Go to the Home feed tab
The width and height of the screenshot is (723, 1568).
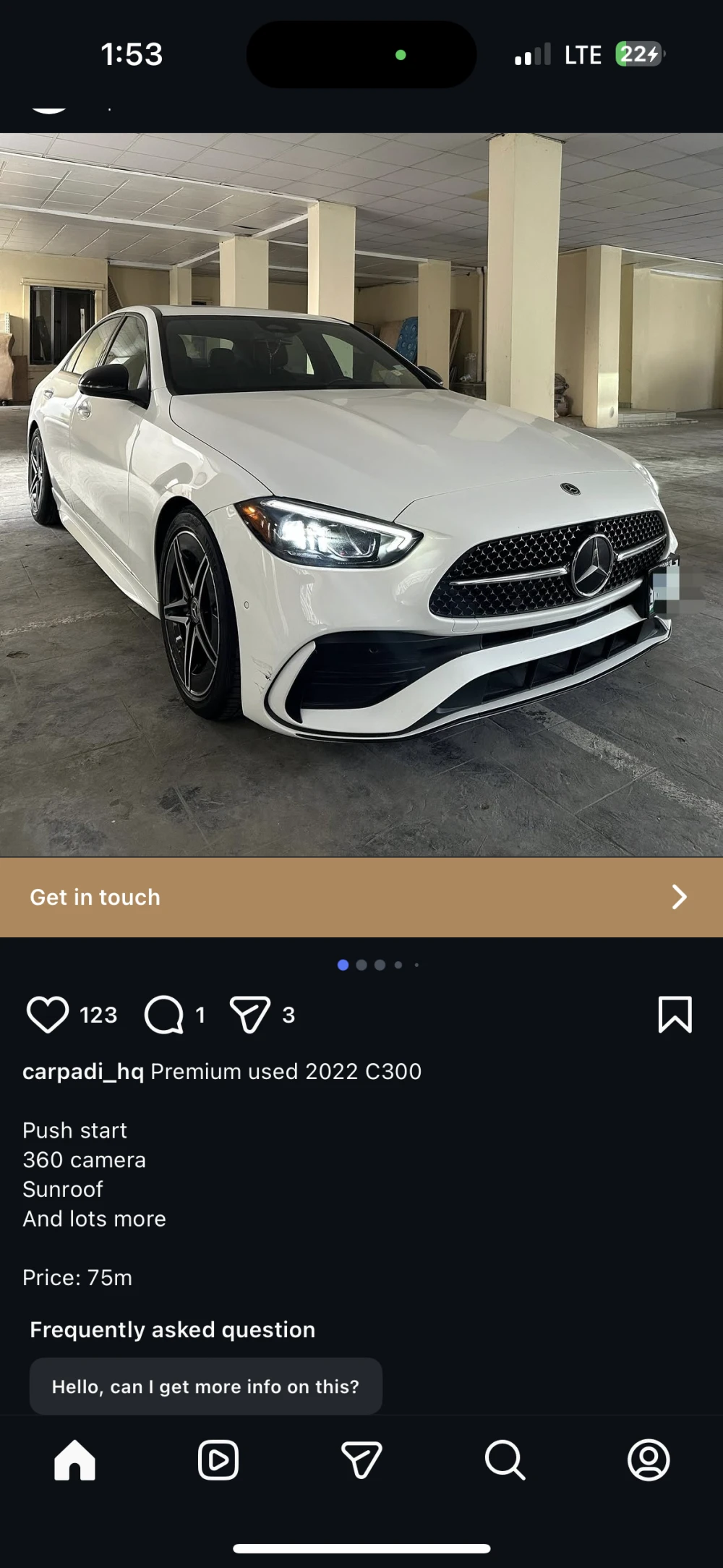pyautogui.click(x=74, y=1460)
